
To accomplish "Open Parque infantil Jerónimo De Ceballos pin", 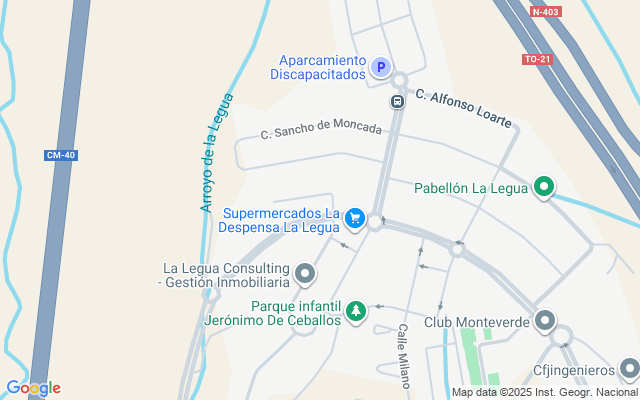I will point(356,314).
